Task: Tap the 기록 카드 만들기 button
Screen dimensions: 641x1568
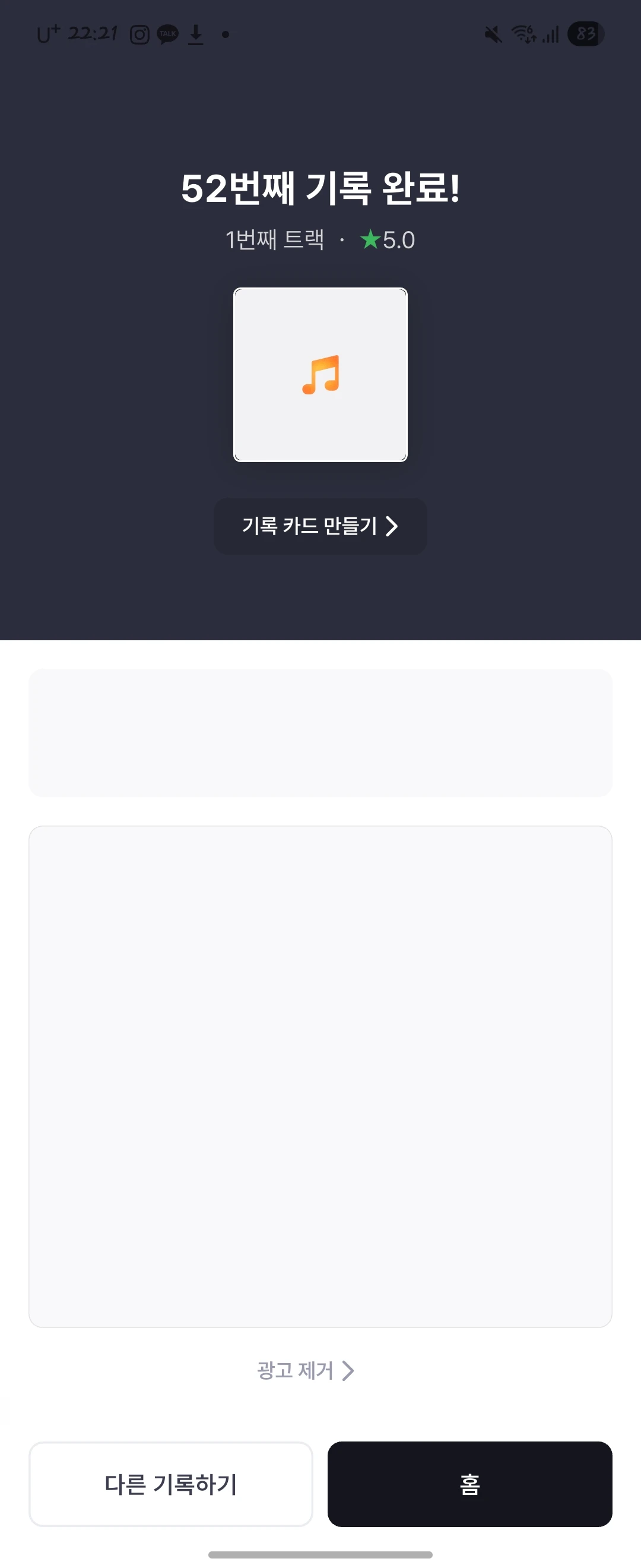Action: (320, 526)
